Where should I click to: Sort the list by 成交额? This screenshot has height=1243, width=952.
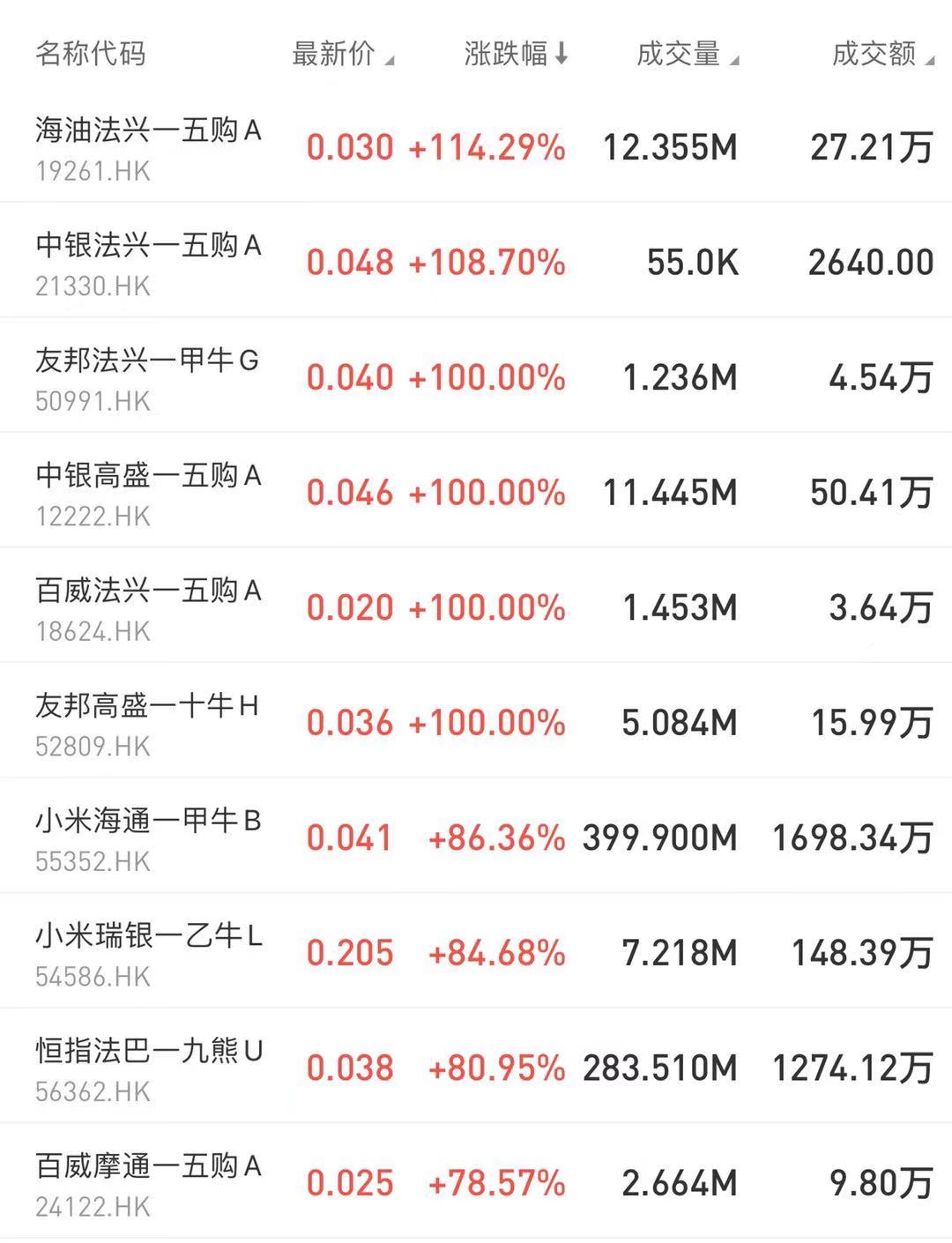tap(881, 55)
